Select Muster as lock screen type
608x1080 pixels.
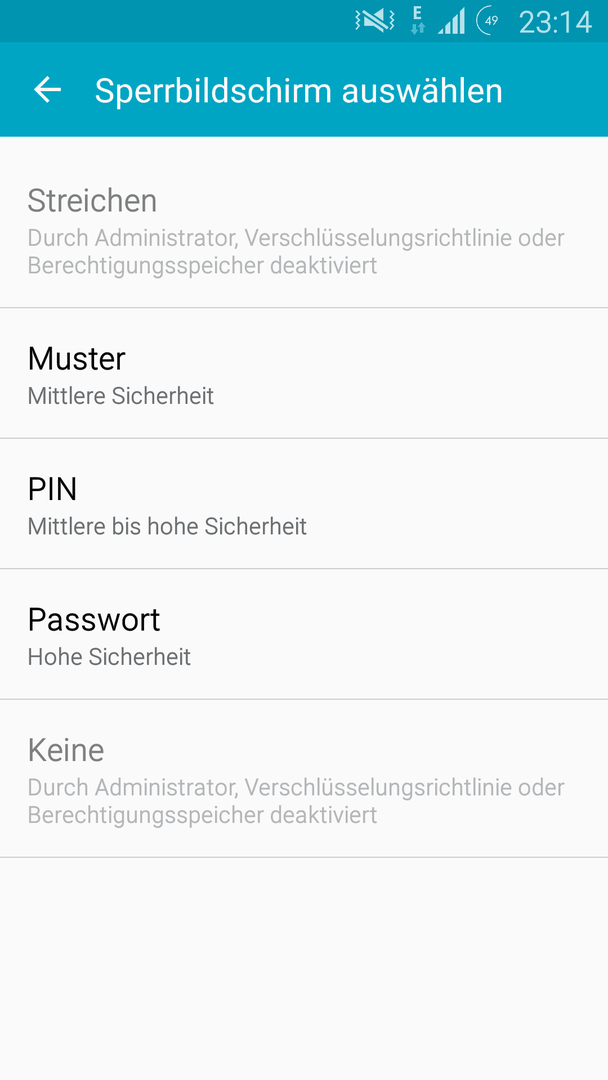[x=304, y=373]
